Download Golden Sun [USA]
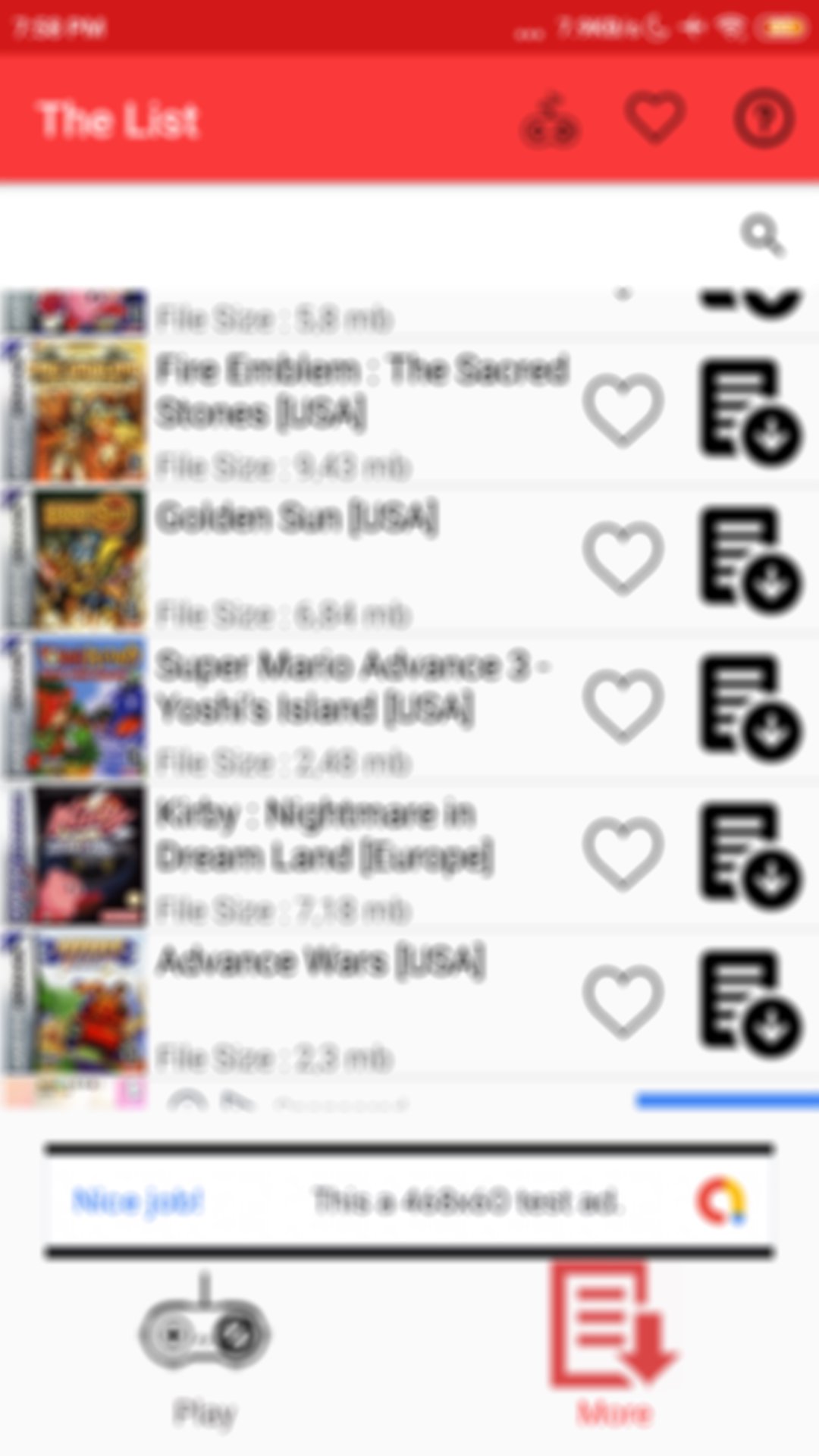This screenshot has height=1456, width=819. click(x=750, y=560)
